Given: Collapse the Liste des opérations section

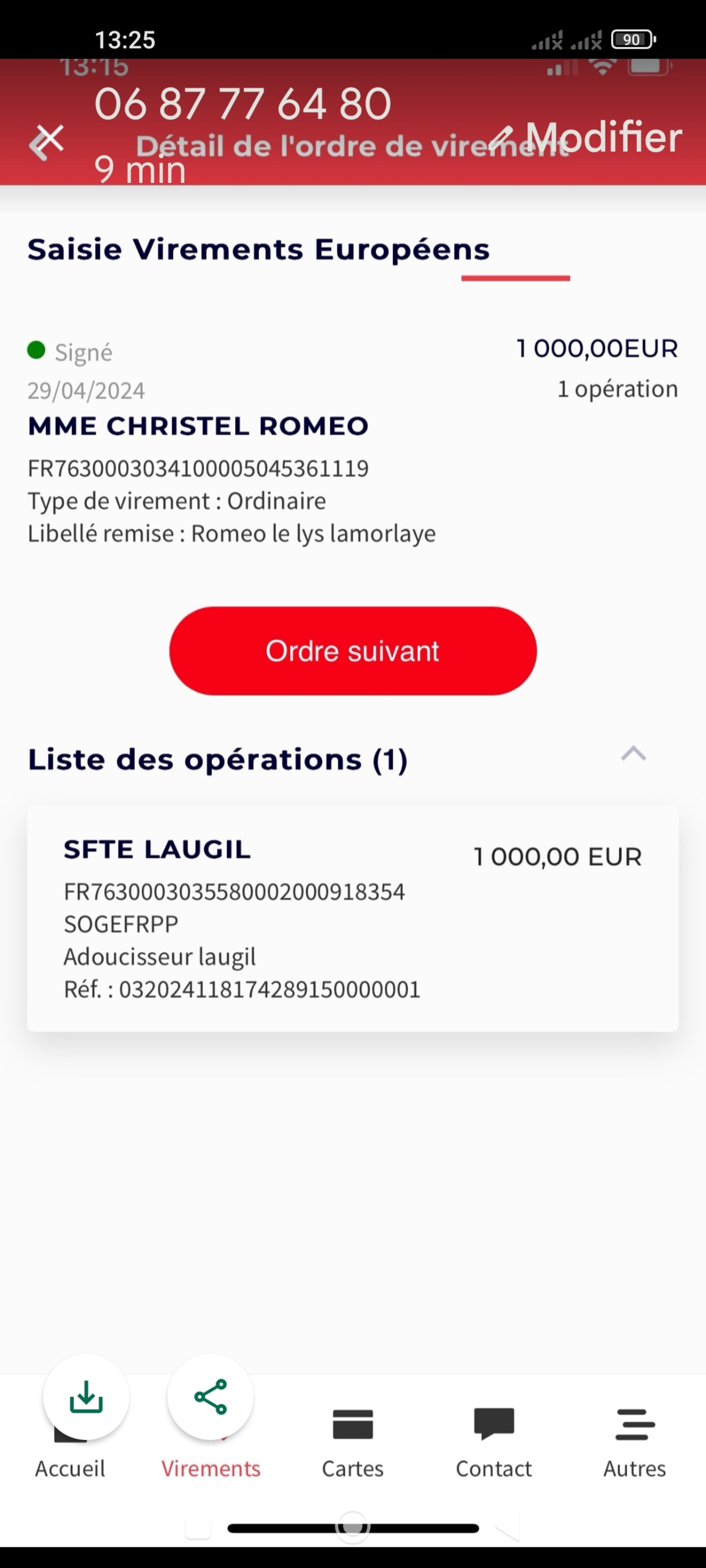Looking at the screenshot, I should click(633, 754).
